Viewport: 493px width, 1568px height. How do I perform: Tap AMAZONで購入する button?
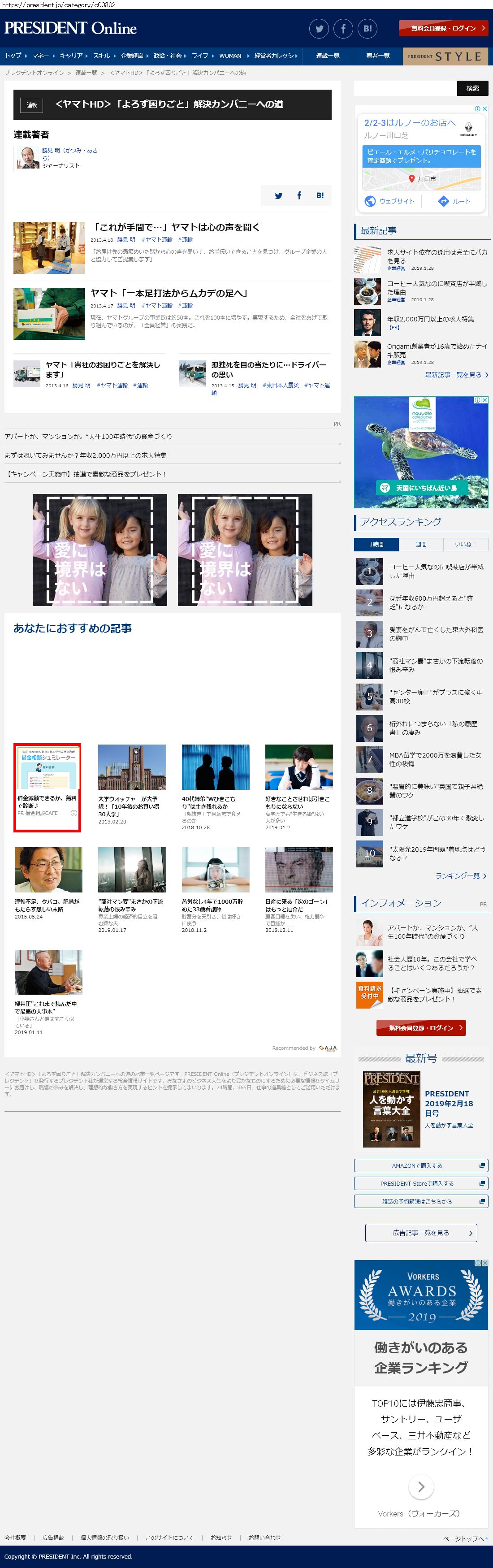(x=420, y=1165)
